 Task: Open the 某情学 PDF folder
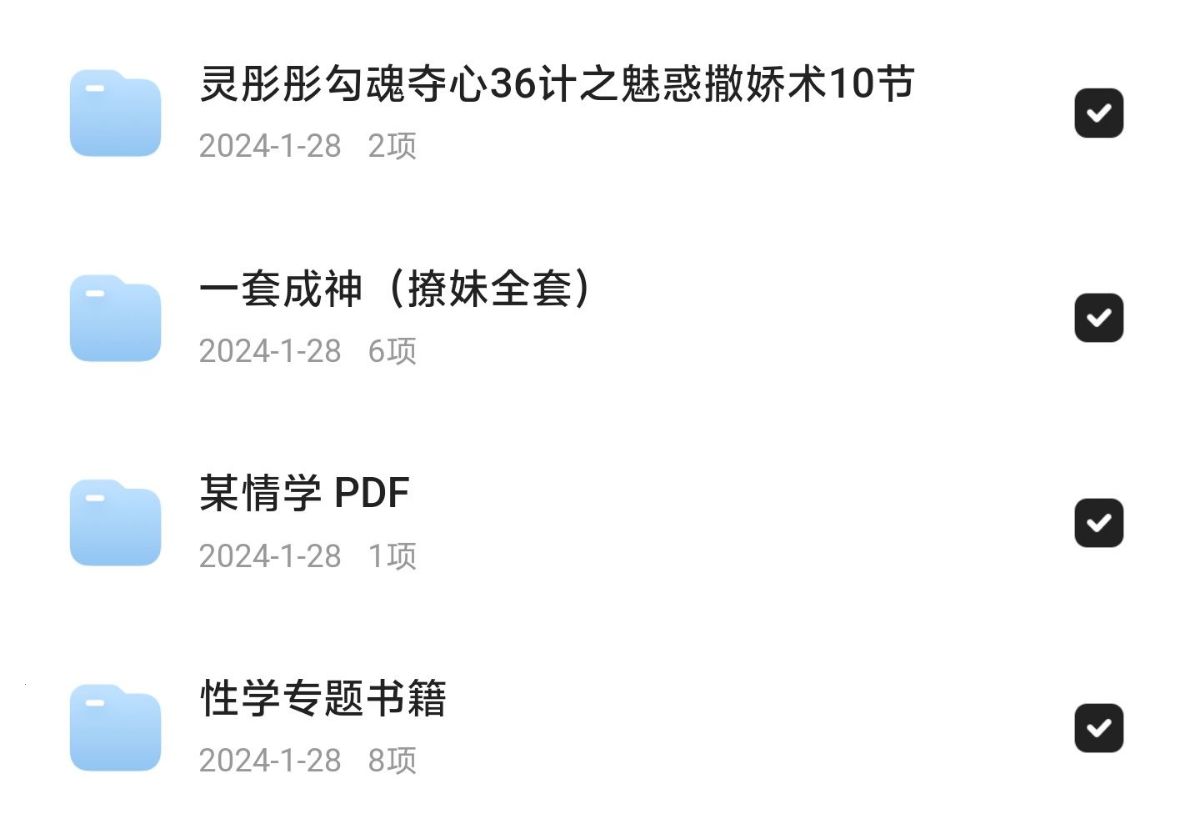(304, 495)
